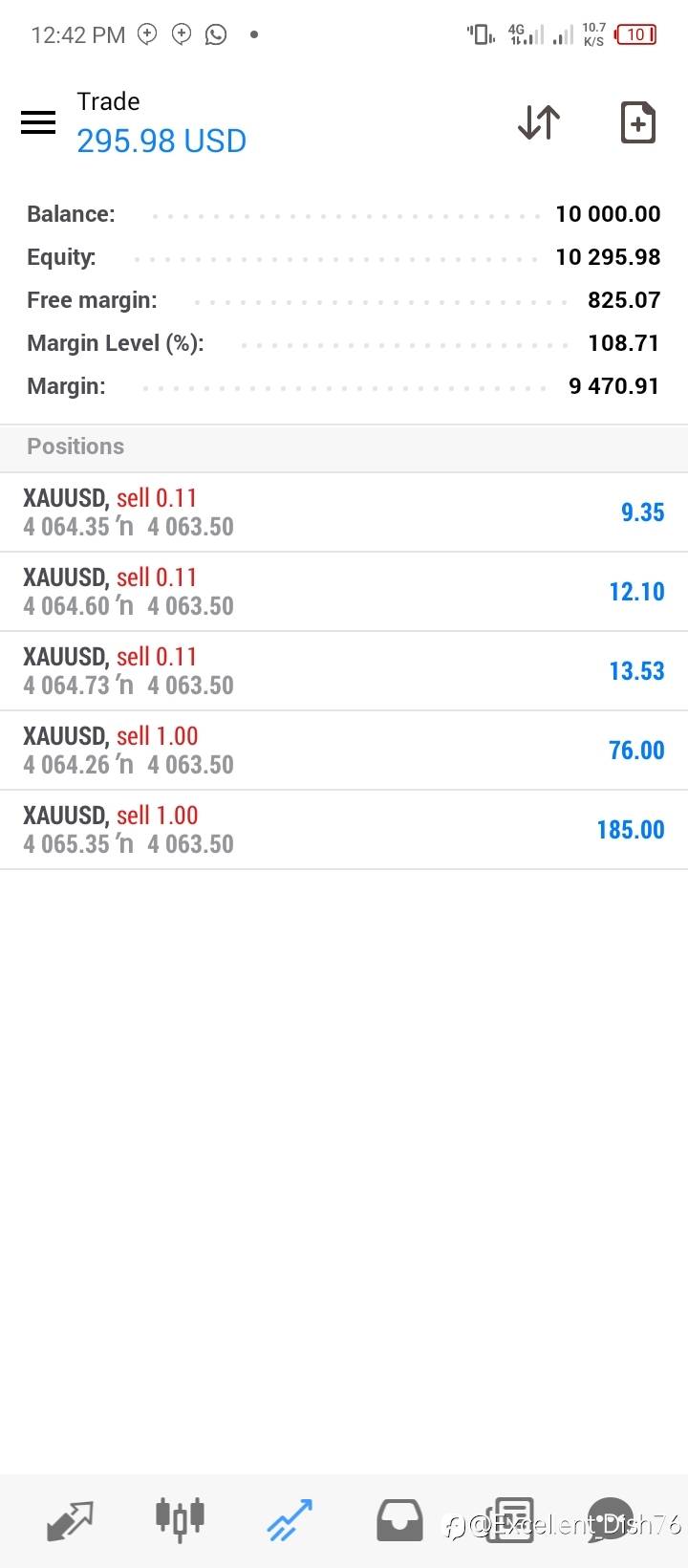688x1568 pixels.
Task: Open the hamburger drawer menu
Action: (x=38, y=122)
